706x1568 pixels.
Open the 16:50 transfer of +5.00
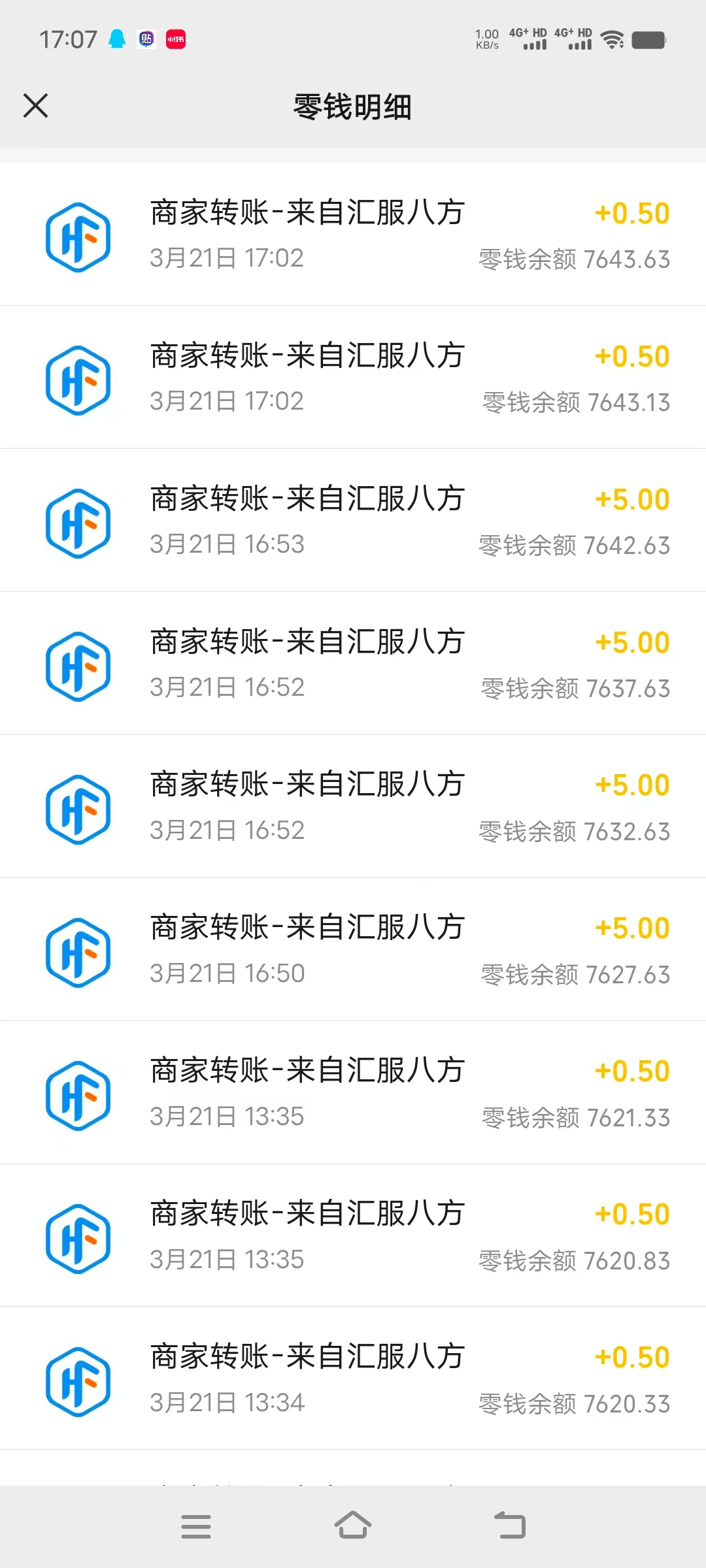pyautogui.click(x=353, y=949)
